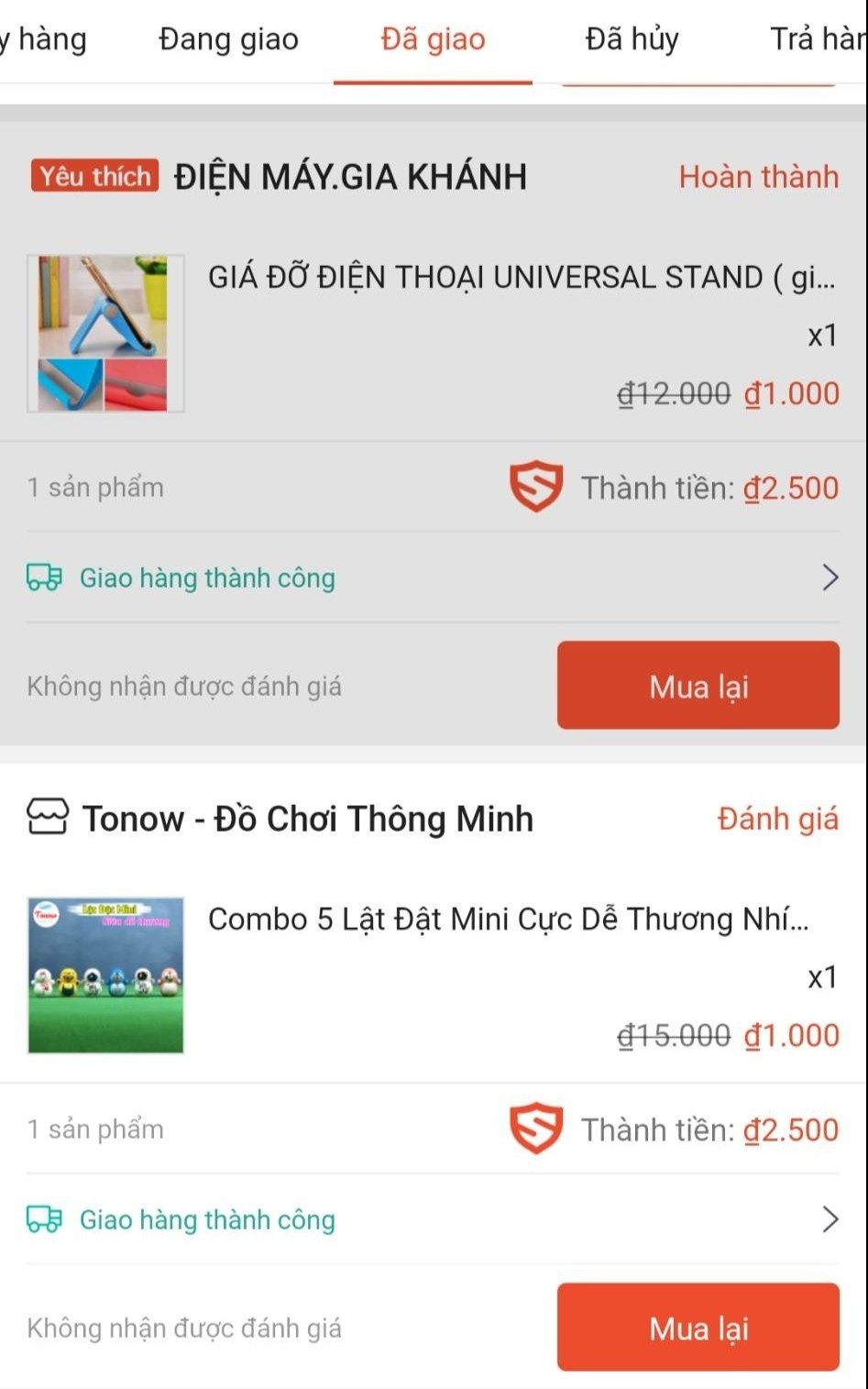The image size is (868, 1389).
Task: Switch to the Đã hủy tab
Action: click(x=630, y=39)
